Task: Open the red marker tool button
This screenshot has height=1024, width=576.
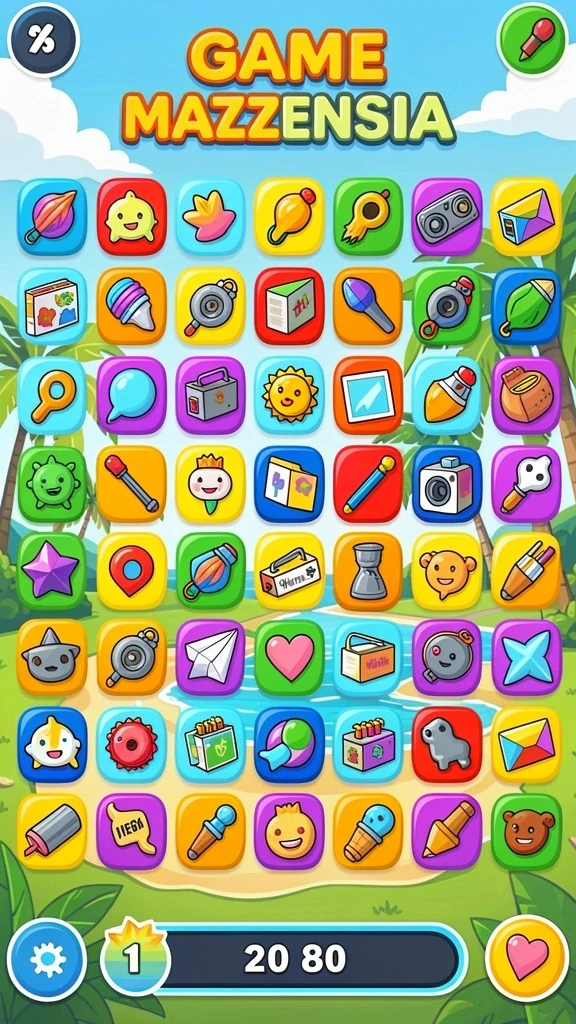Action: click(533, 39)
